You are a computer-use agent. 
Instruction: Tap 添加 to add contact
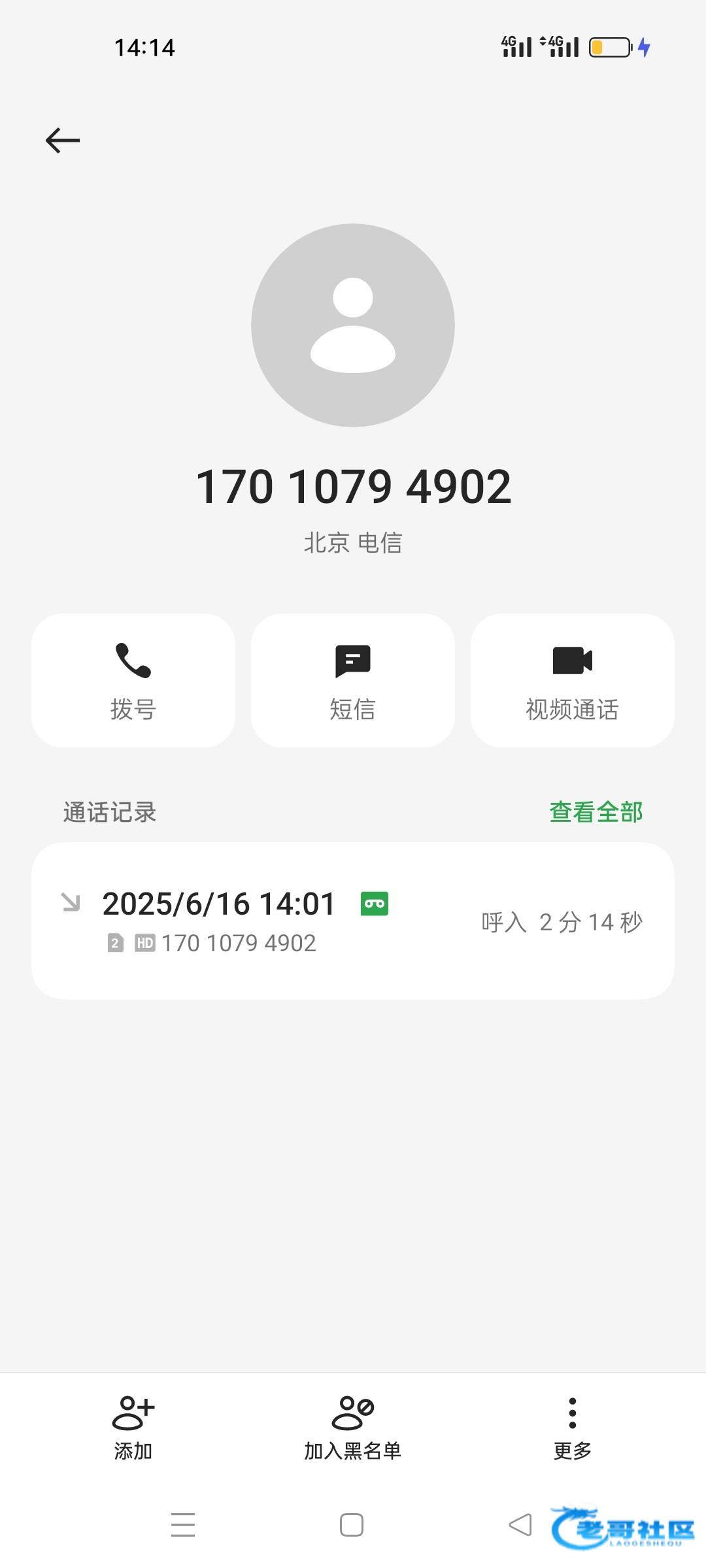[x=133, y=1428]
